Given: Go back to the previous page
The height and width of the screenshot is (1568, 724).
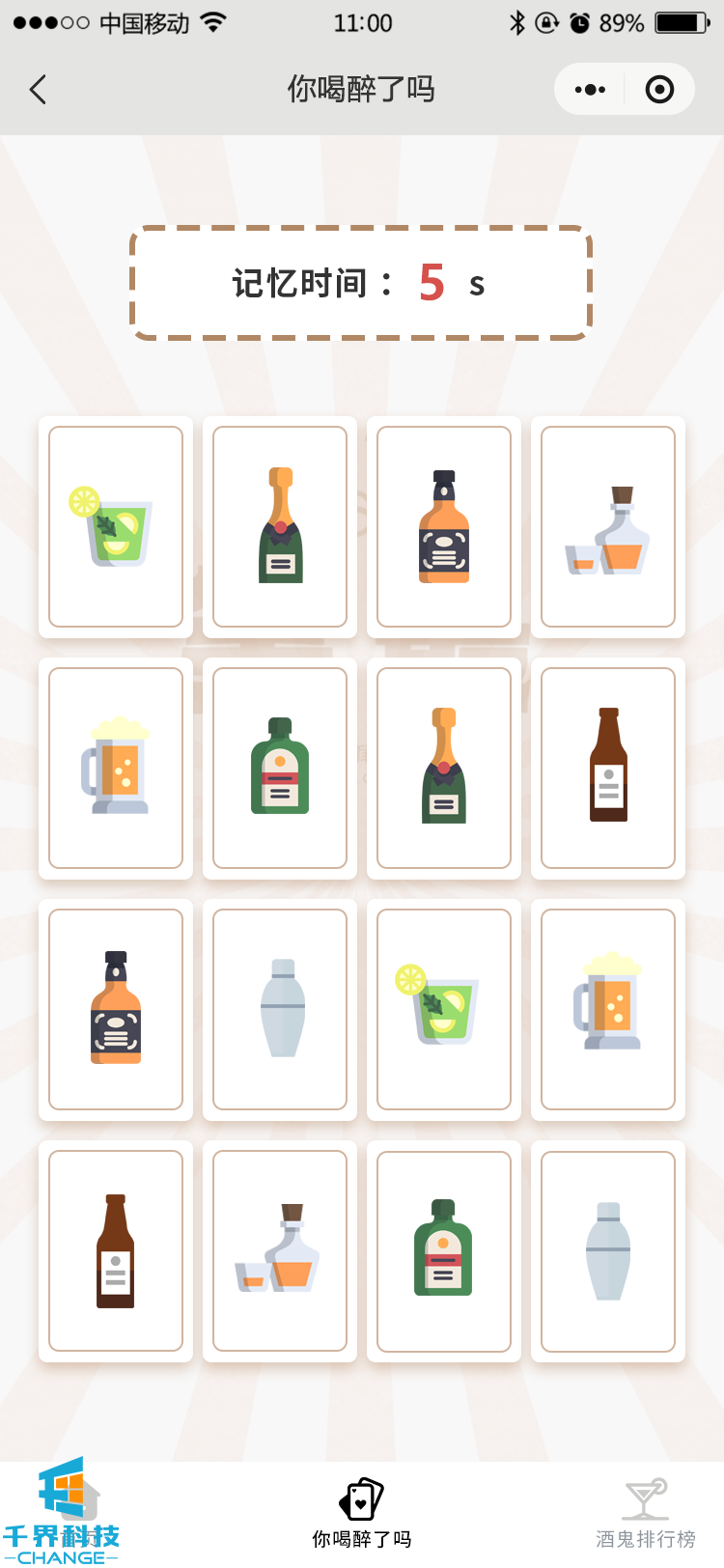Looking at the screenshot, I should 38,90.
